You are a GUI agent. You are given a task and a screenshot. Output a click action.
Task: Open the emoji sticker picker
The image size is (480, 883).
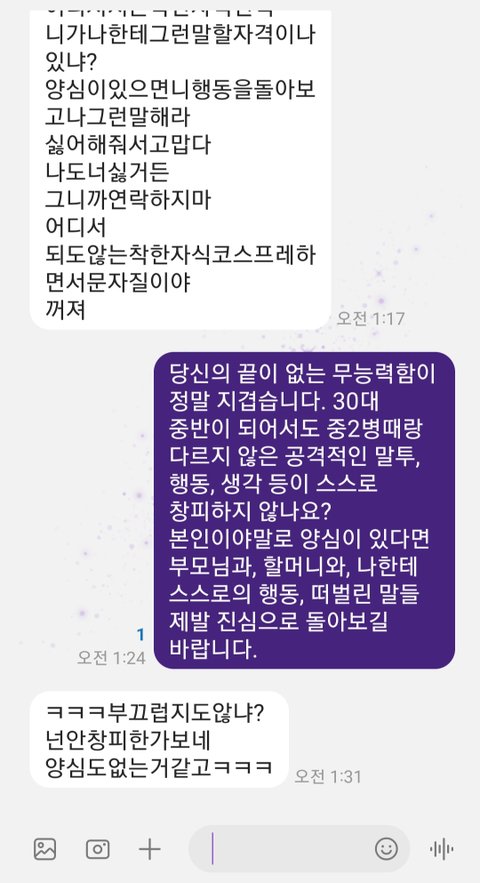point(386,849)
